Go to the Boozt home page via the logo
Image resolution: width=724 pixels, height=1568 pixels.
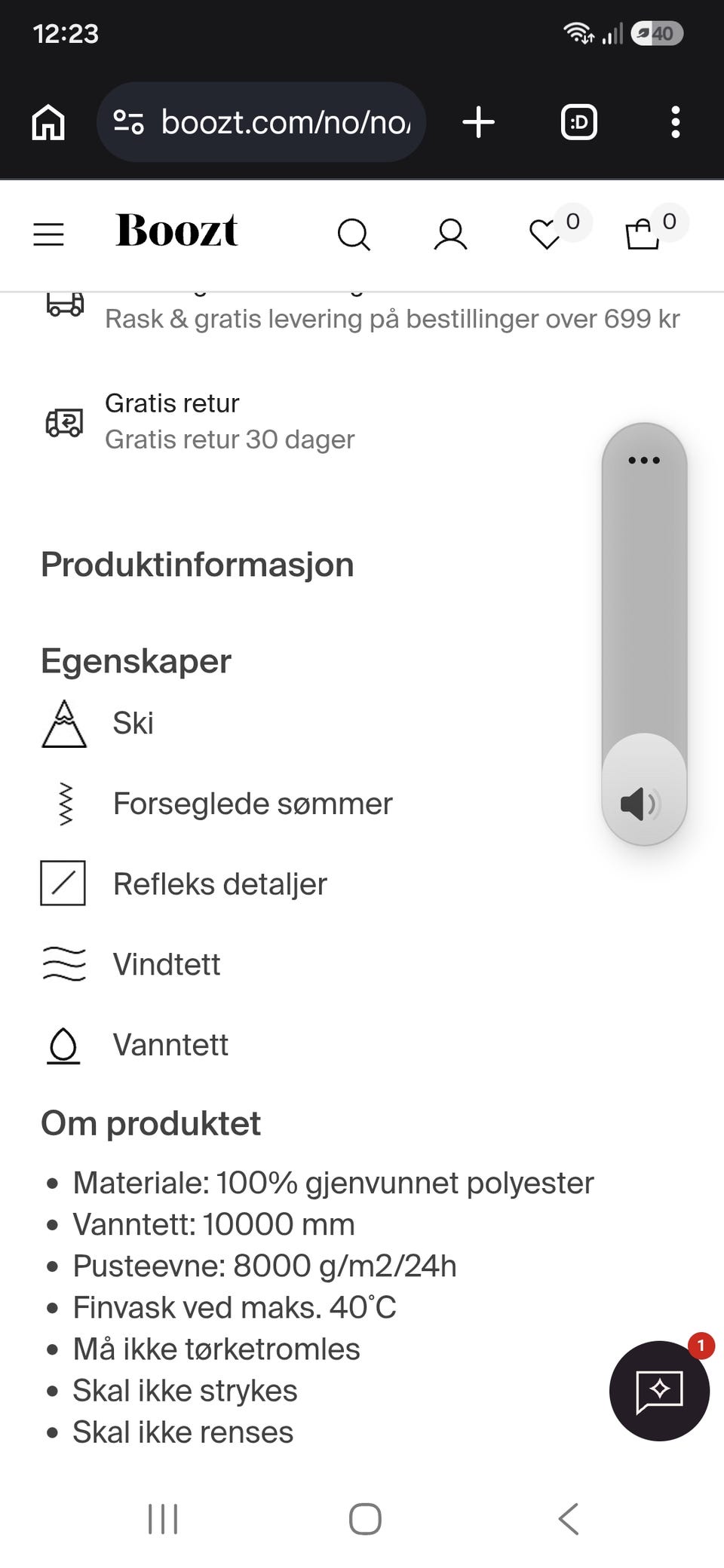coord(176,231)
